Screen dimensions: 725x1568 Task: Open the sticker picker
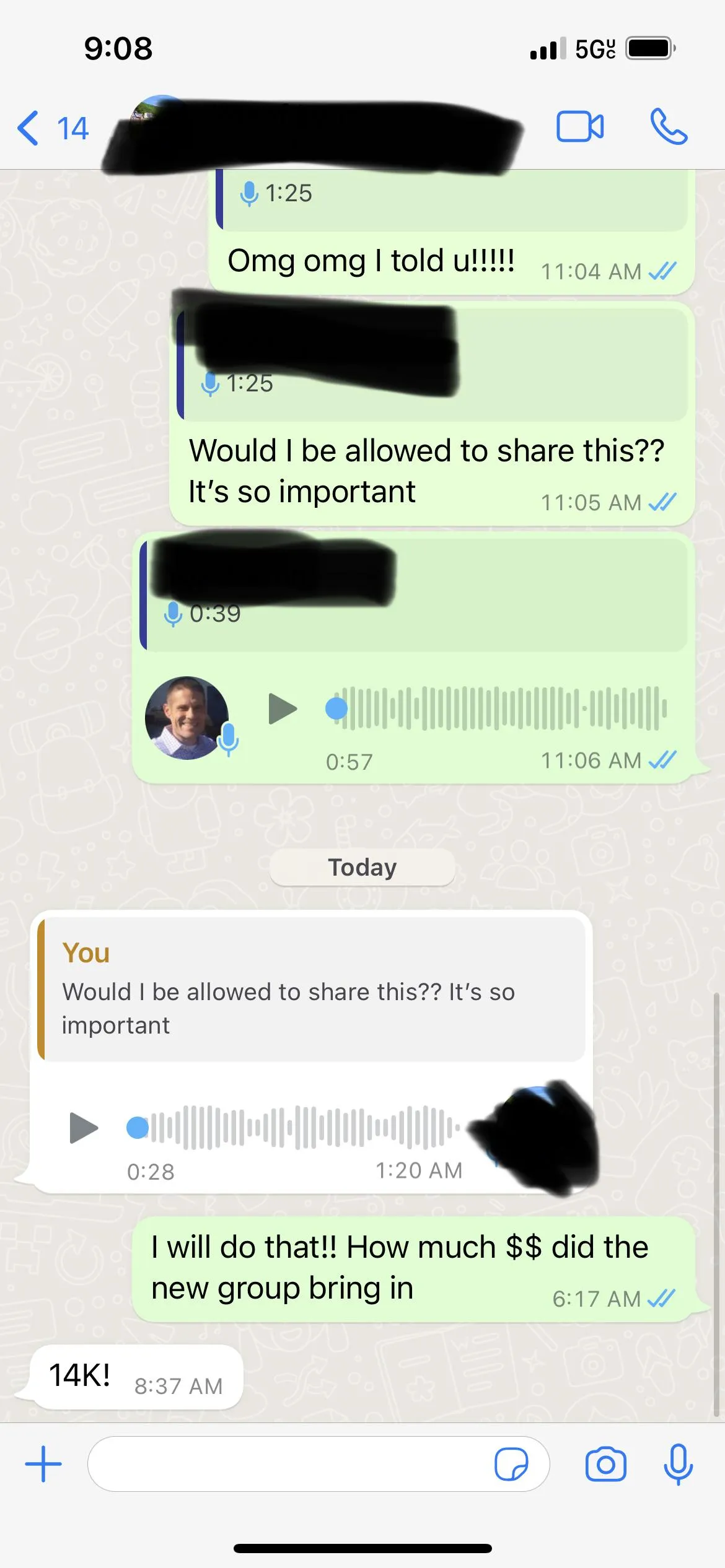pos(511,1464)
